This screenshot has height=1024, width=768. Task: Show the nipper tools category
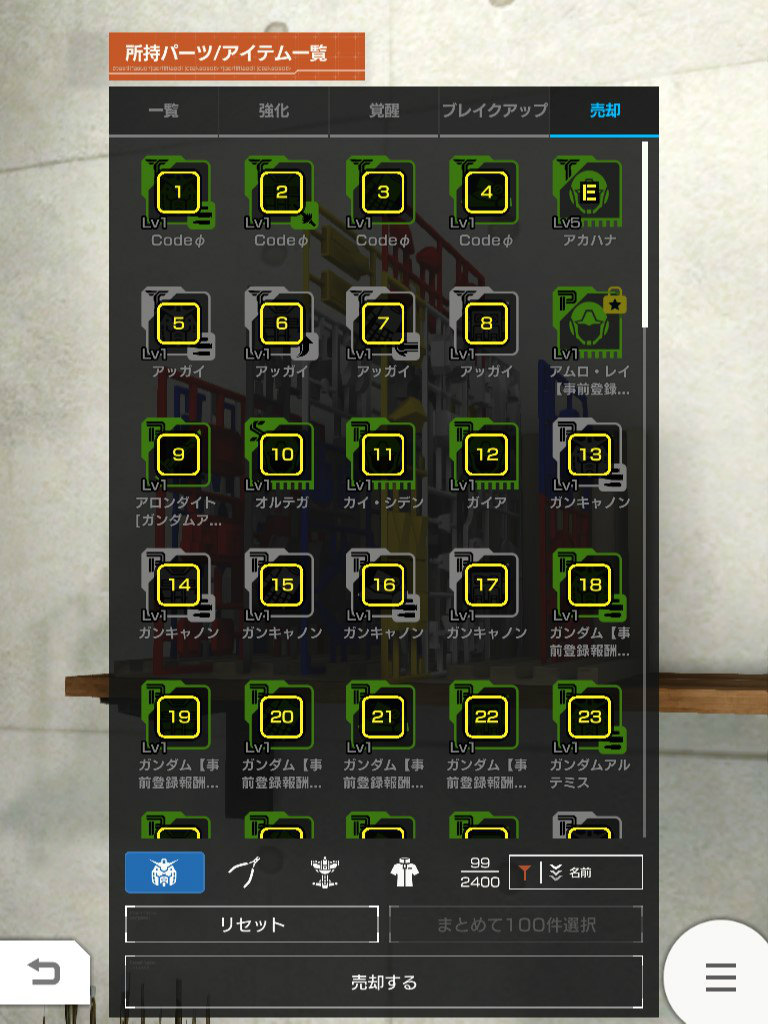244,872
